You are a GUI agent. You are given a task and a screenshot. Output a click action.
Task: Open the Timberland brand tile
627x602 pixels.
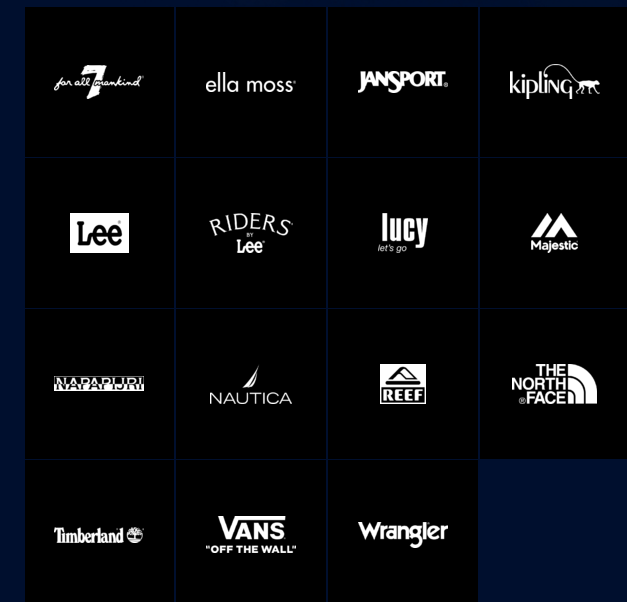point(99,535)
